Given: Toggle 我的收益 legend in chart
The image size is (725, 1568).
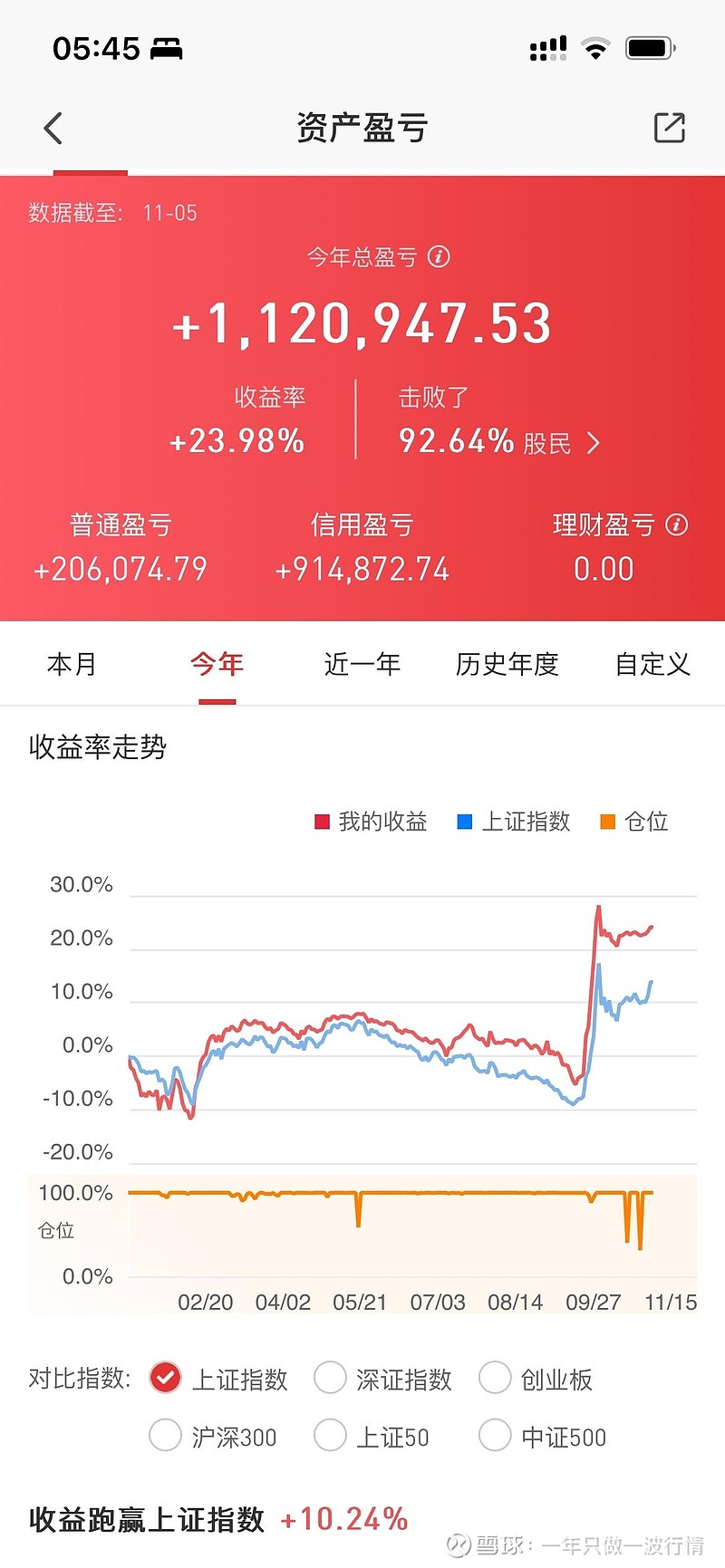Looking at the screenshot, I should tap(371, 822).
